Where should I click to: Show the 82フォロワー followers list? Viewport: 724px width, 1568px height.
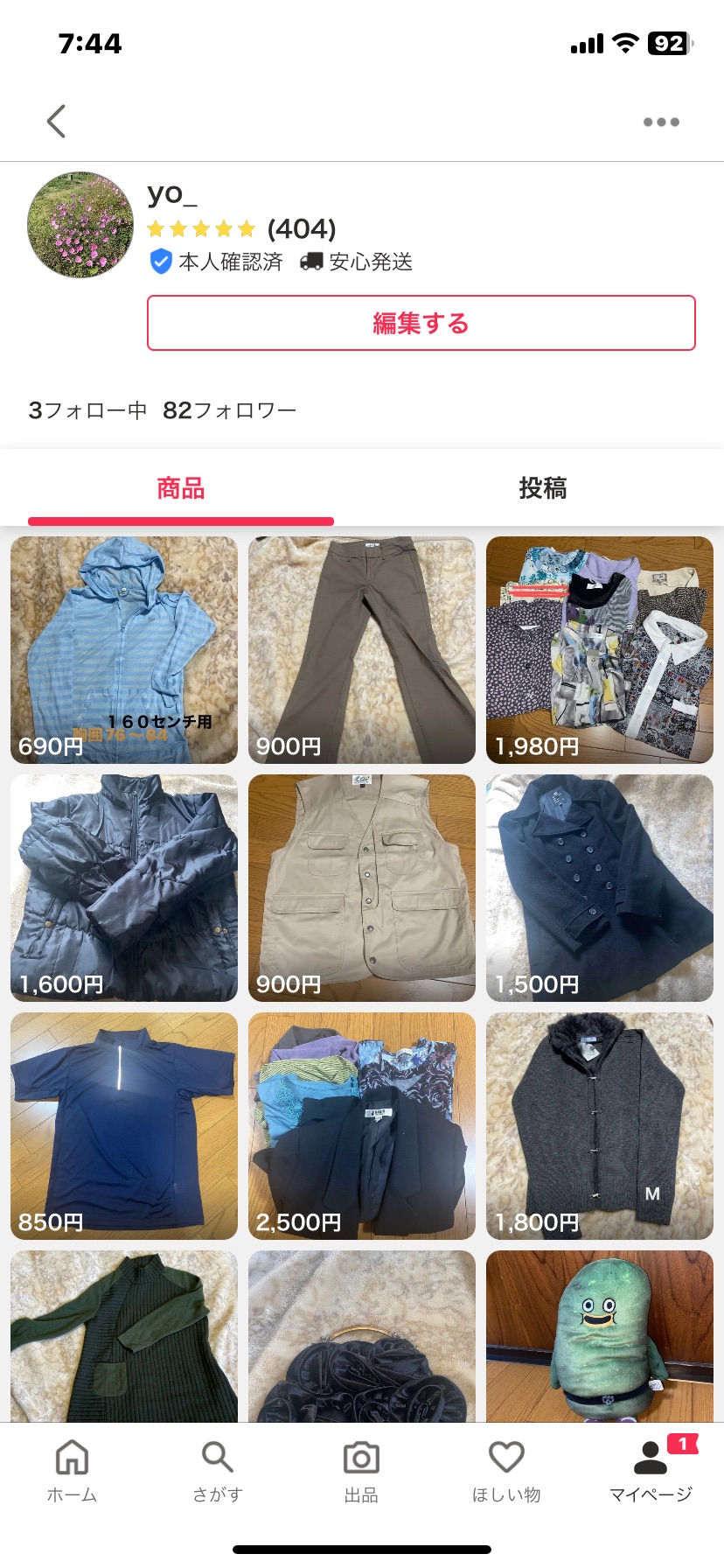coord(229,410)
